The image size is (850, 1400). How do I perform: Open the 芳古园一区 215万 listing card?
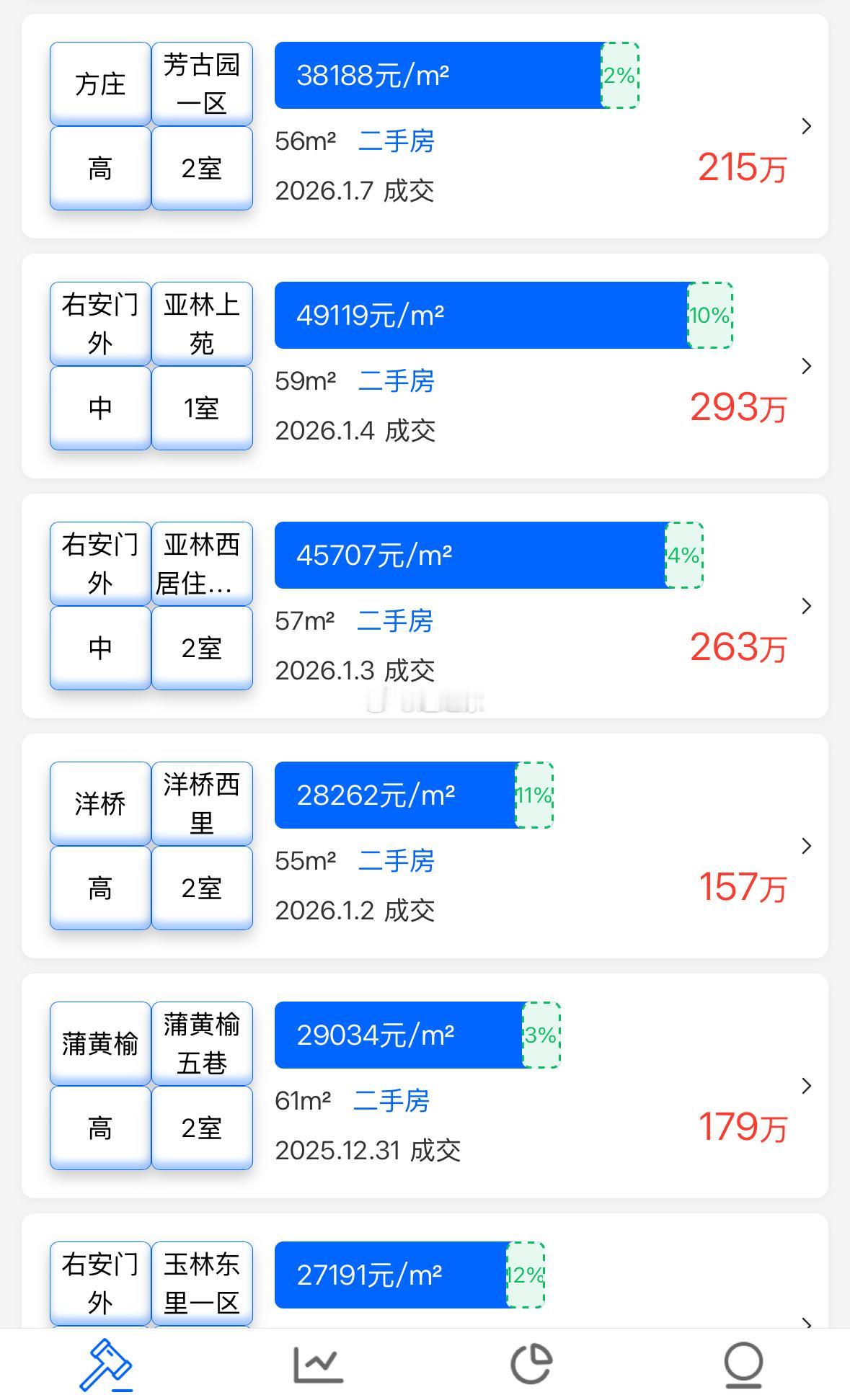[x=425, y=126]
